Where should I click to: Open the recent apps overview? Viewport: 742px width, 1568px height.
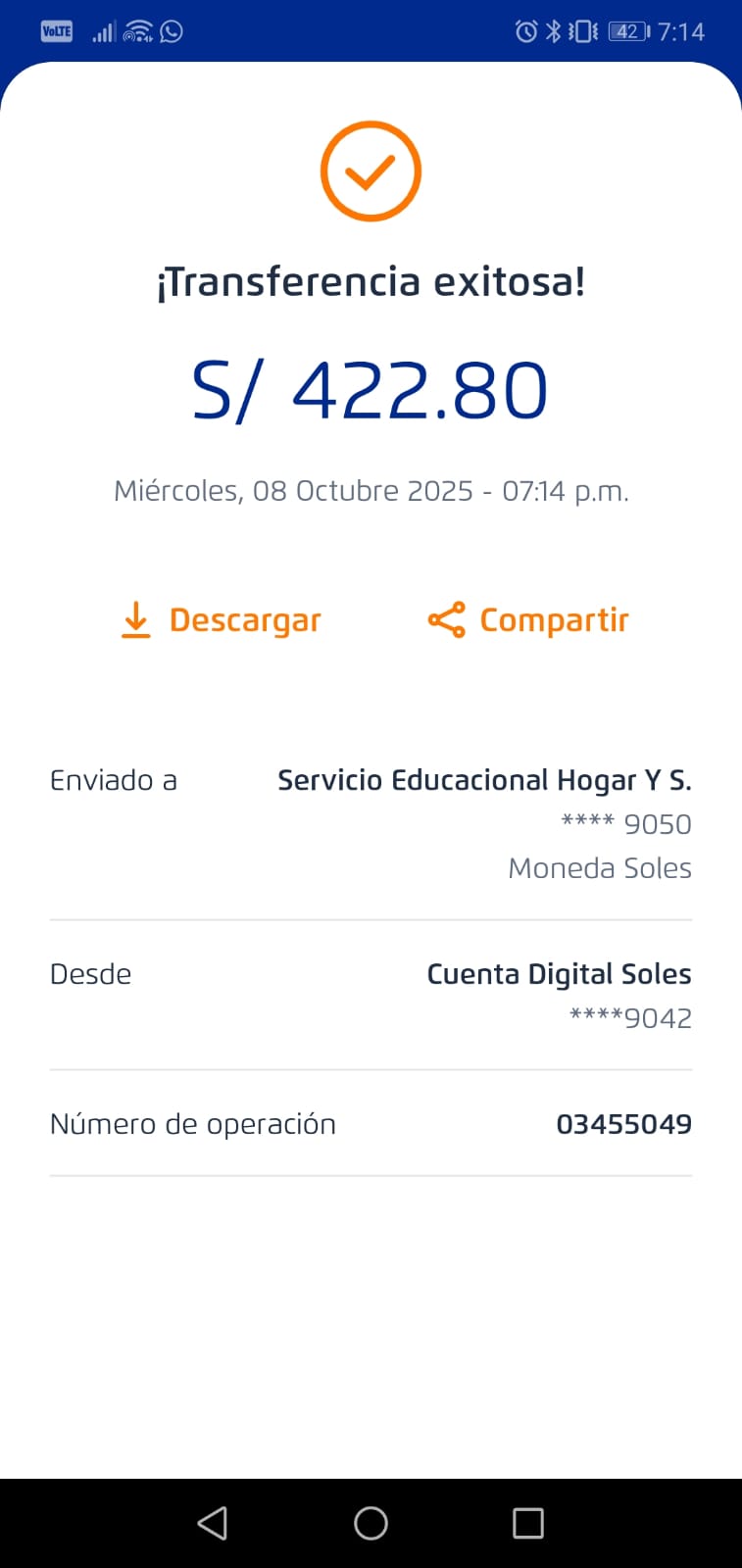click(528, 1523)
